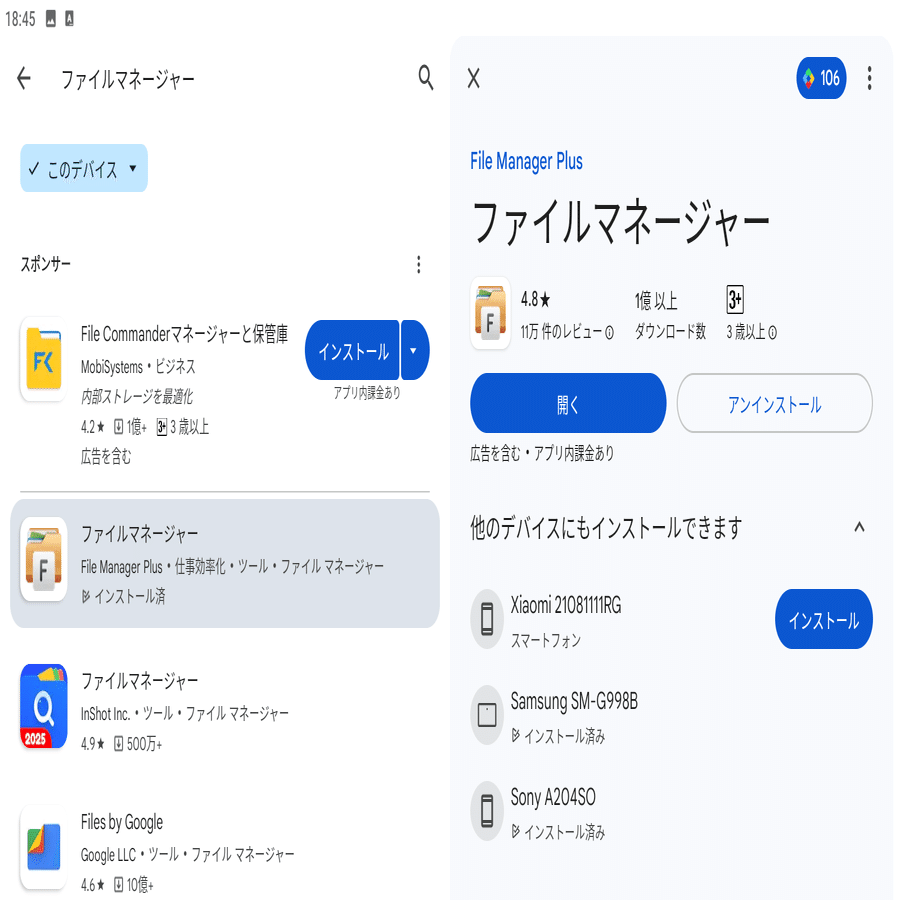Tap the 開く button
Viewport: 900px width, 900px height.
(568, 404)
